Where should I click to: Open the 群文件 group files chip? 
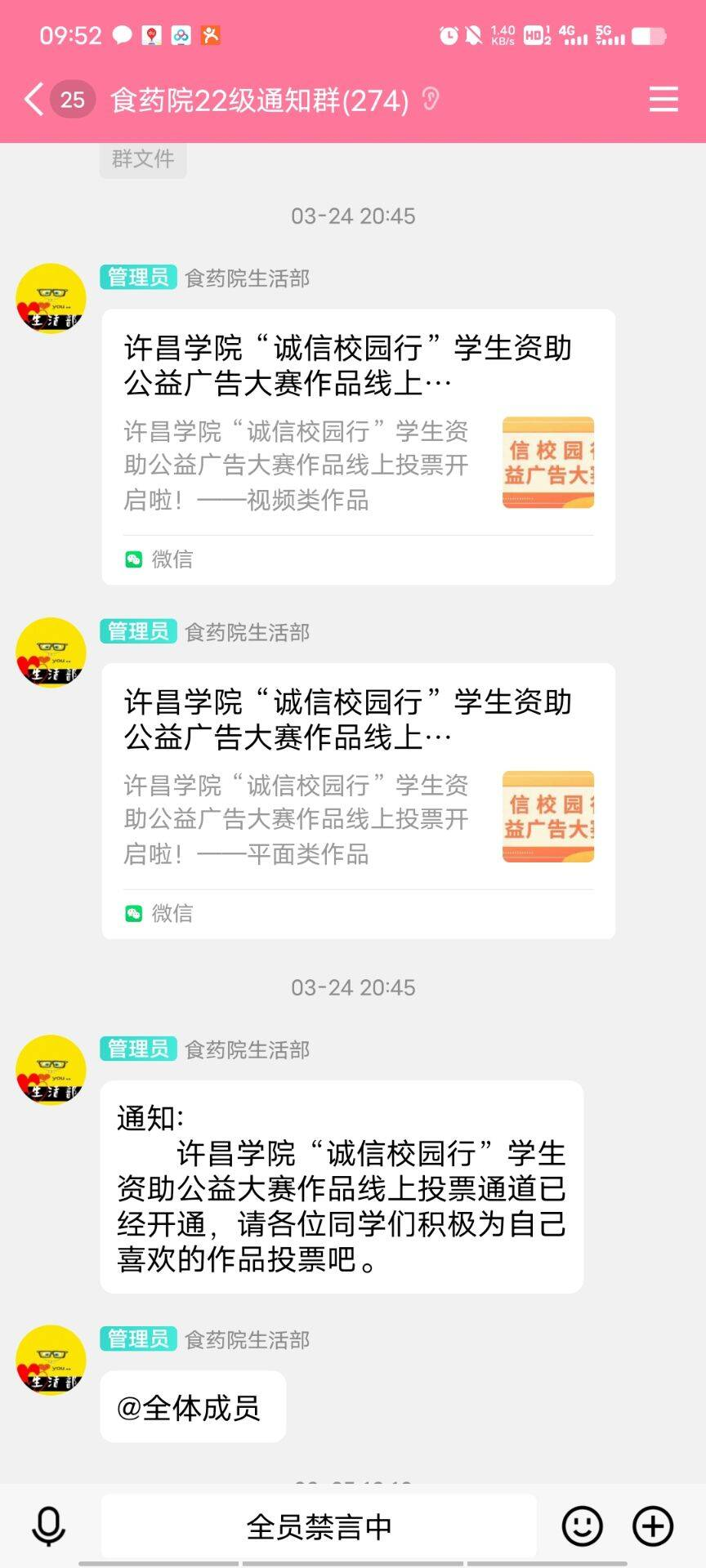point(143,159)
